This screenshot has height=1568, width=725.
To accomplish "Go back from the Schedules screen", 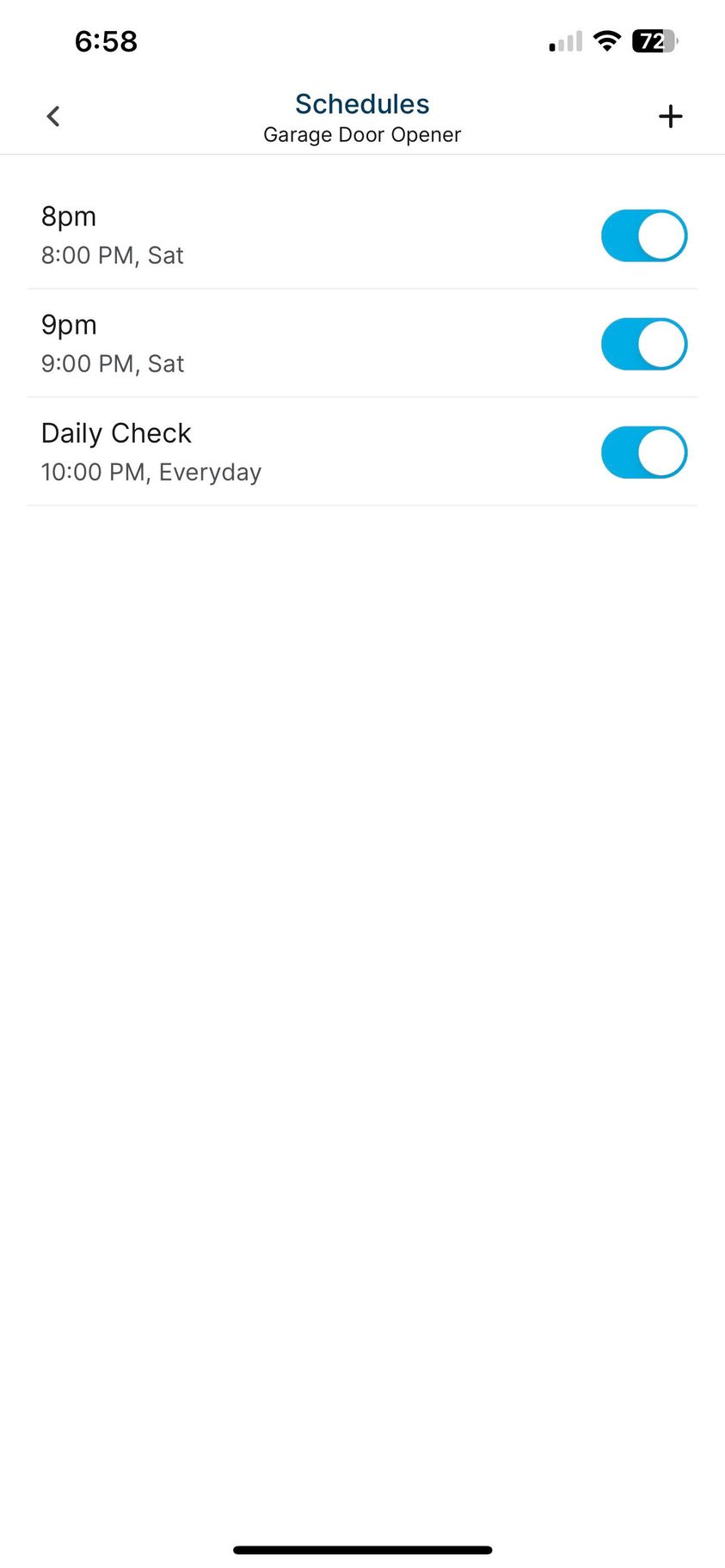I will click(53, 116).
